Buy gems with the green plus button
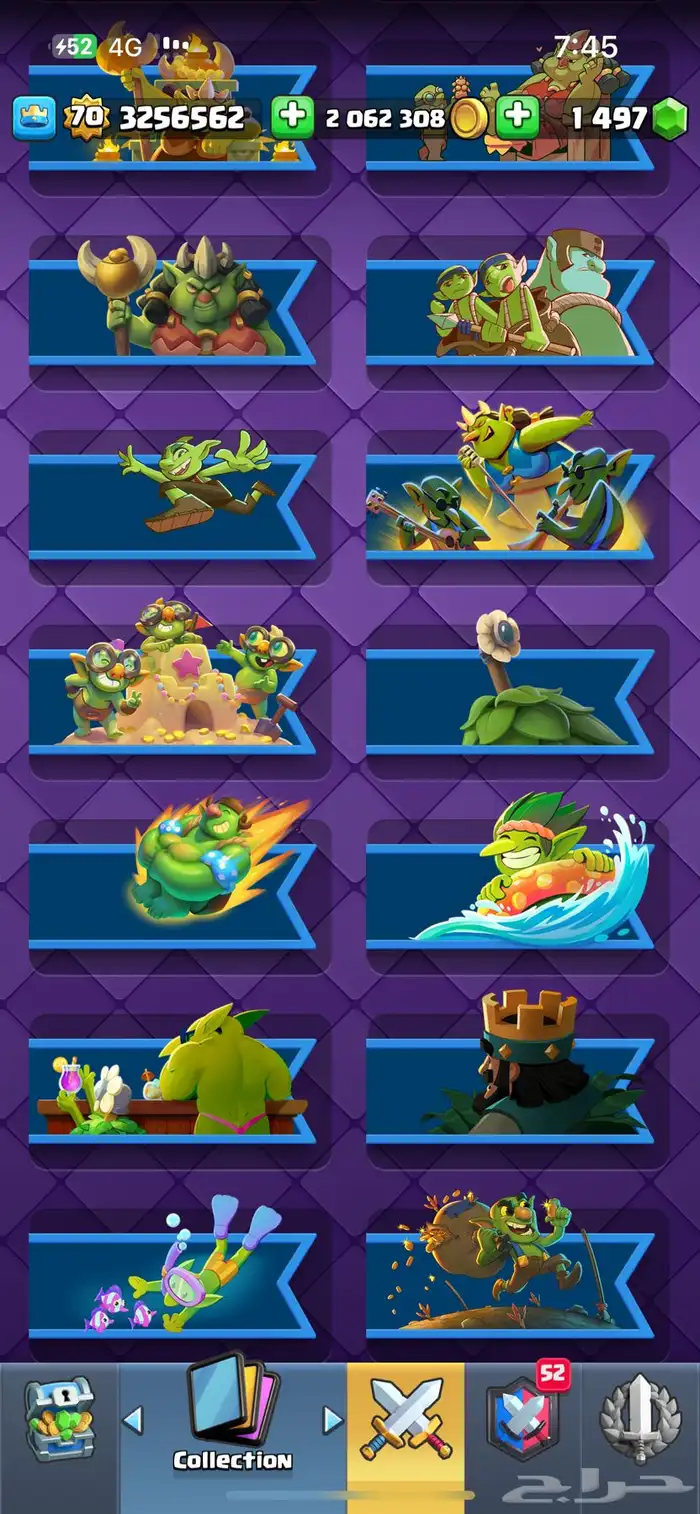This screenshot has height=1514, width=700. pyautogui.click(x=518, y=118)
